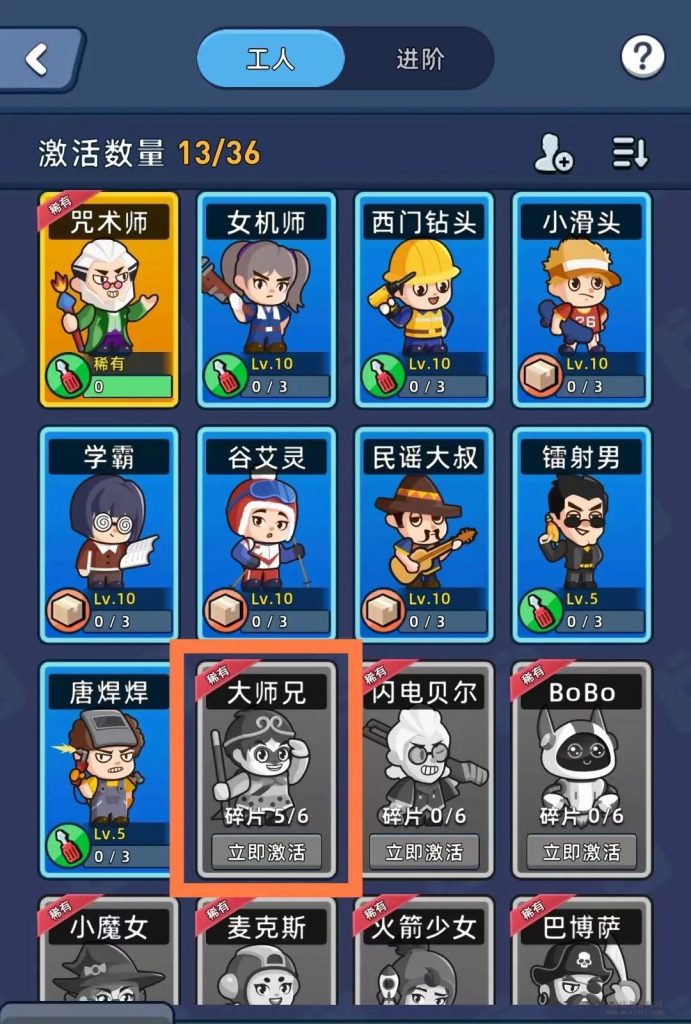Open the sort order icon
The image size is (691, 1024).
point(630,152)
